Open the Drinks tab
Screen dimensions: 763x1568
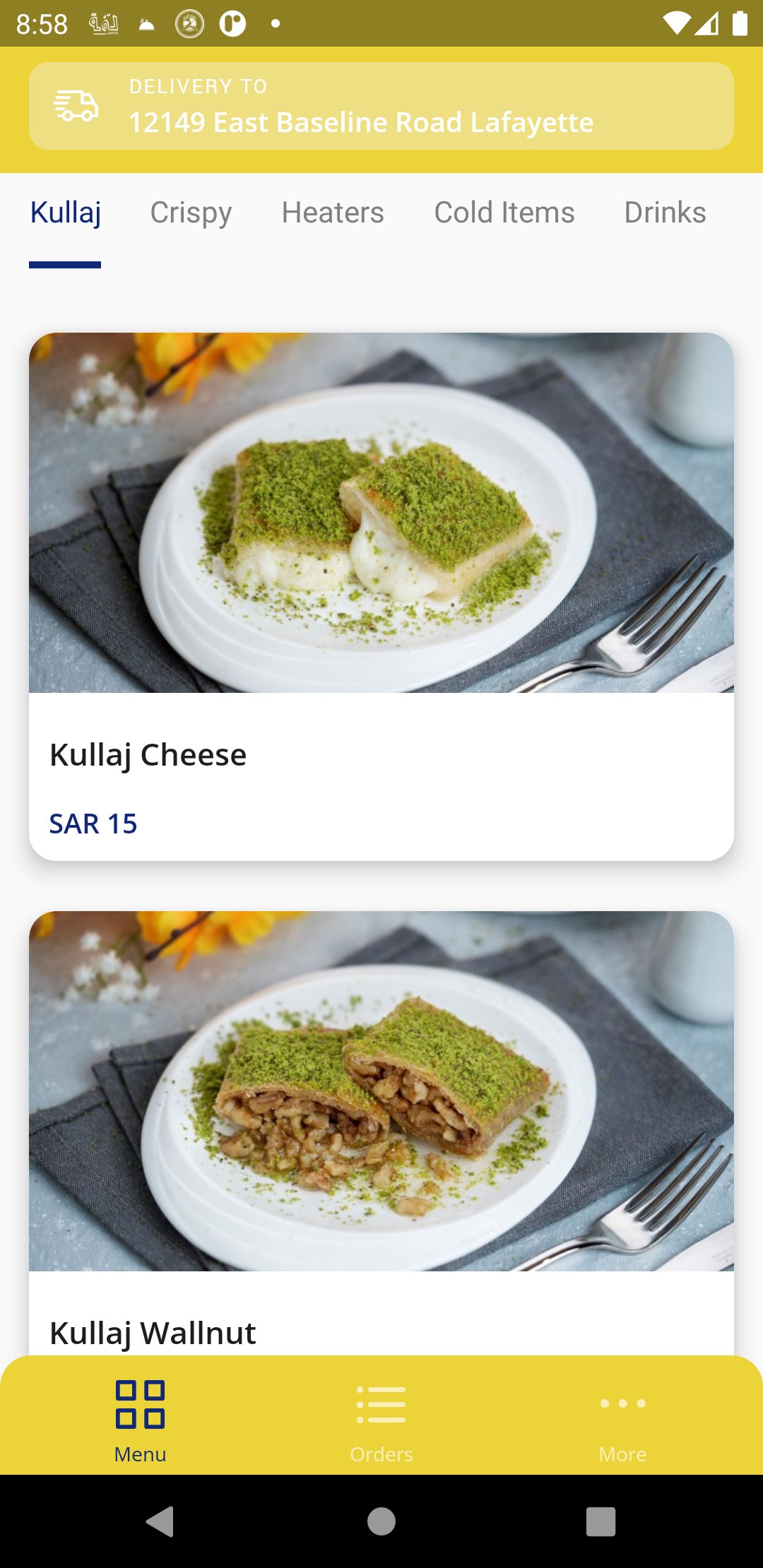[663, 212]
